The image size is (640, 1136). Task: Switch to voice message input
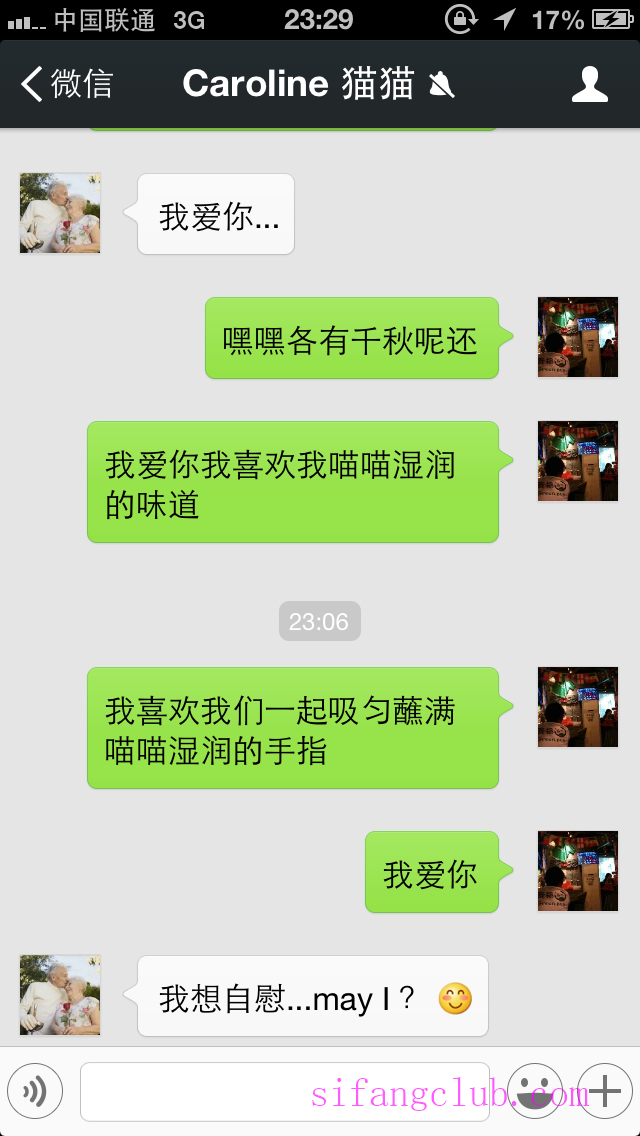(x=35, y=1091)
